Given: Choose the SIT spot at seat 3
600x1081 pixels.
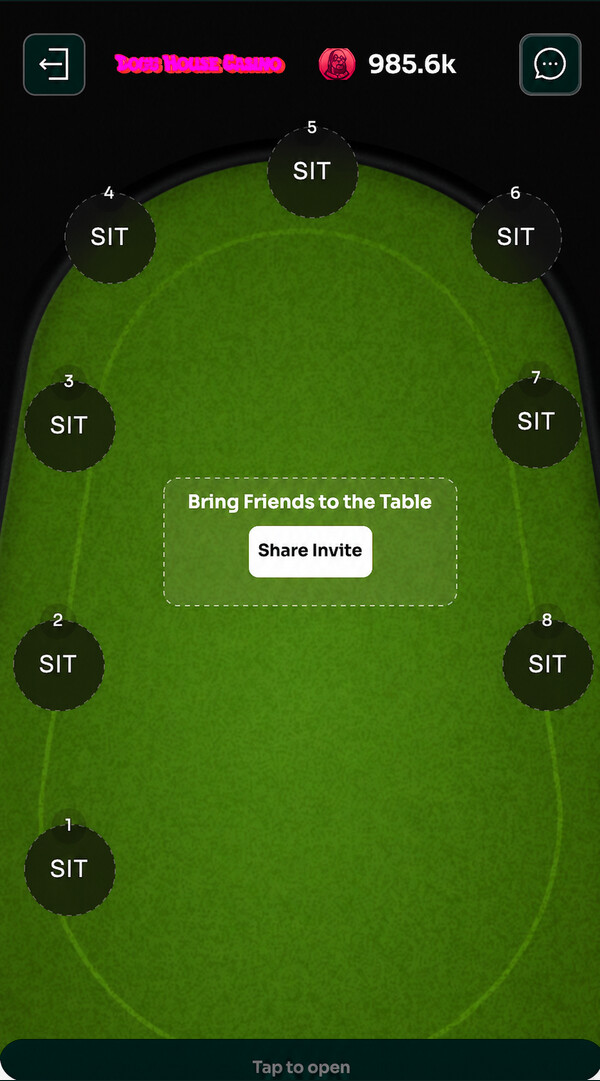Looking at the screenshot, I should coord(69,426).
